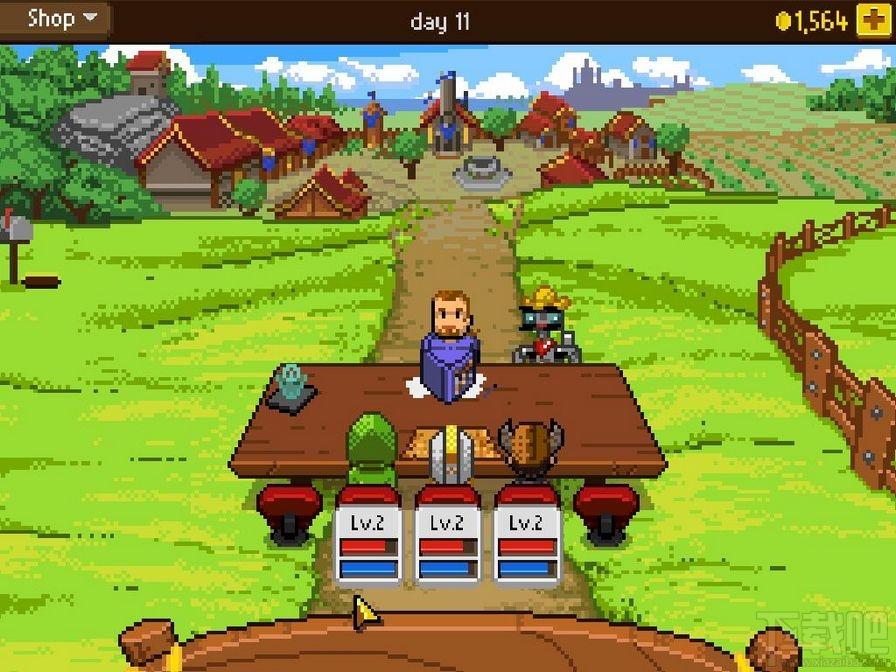Select the game master behind the table
896x672 pixels.
point(450,345)
